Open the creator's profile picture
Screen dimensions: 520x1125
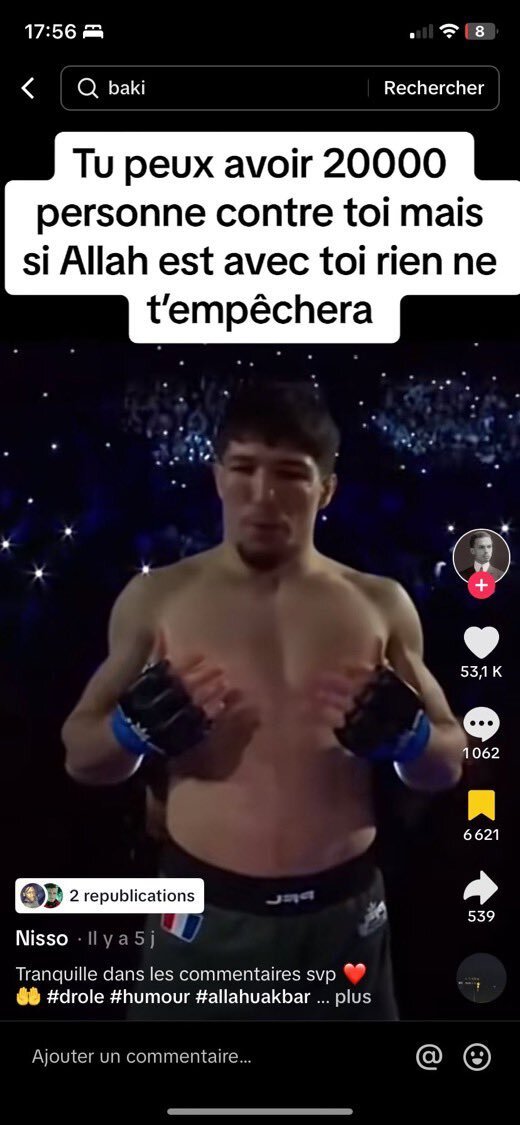[481, 557]
